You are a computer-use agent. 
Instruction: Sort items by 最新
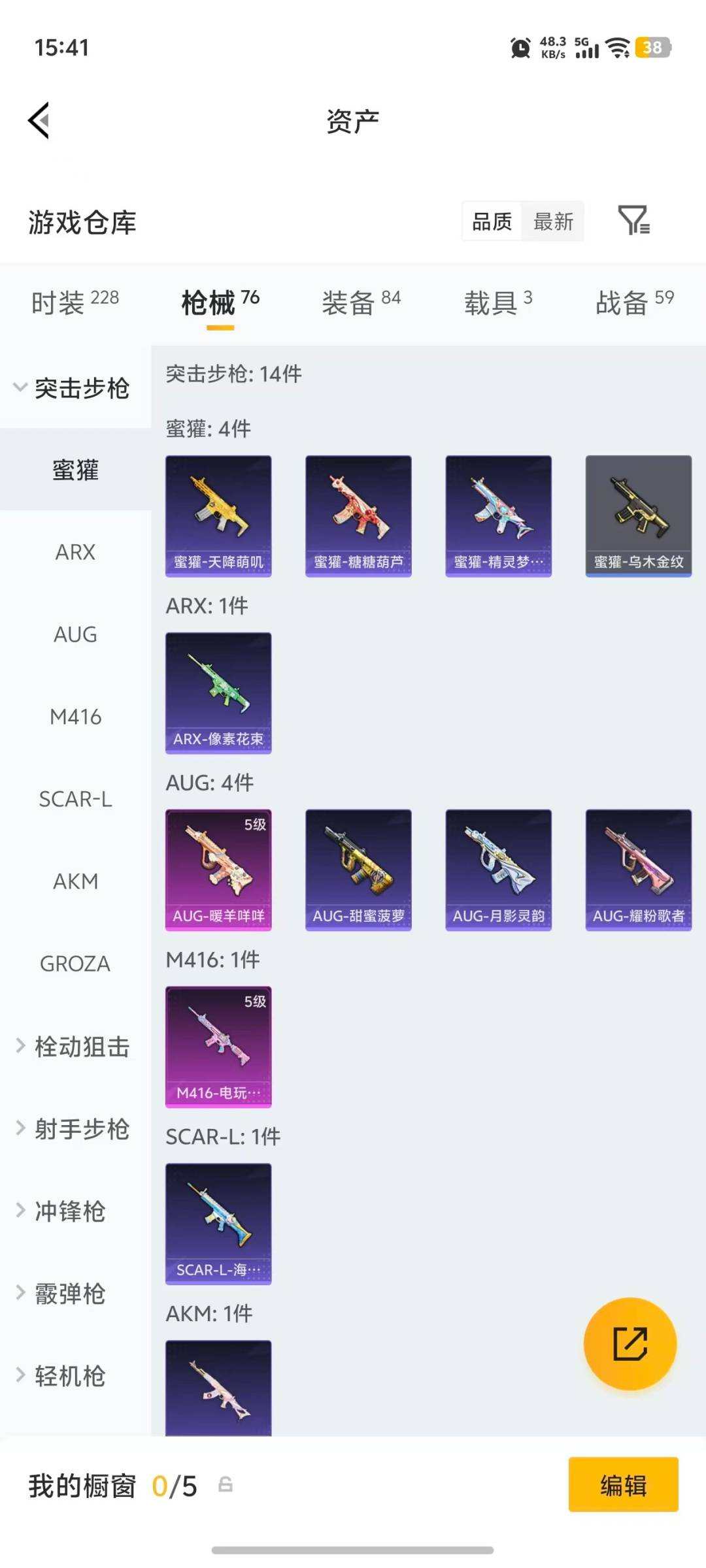tap(553, 221)
